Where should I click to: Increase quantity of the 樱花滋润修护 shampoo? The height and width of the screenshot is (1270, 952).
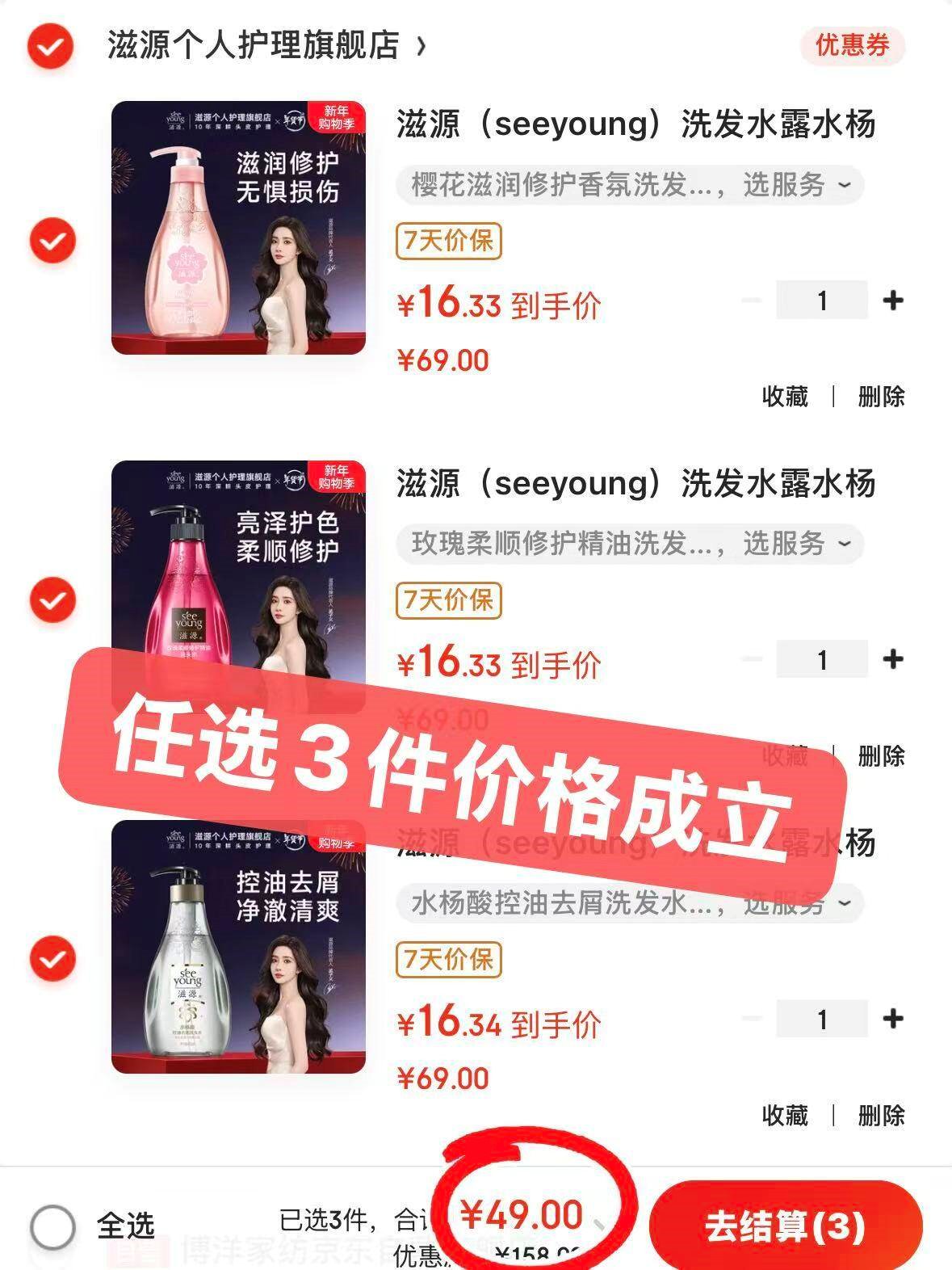coord(892,301)
